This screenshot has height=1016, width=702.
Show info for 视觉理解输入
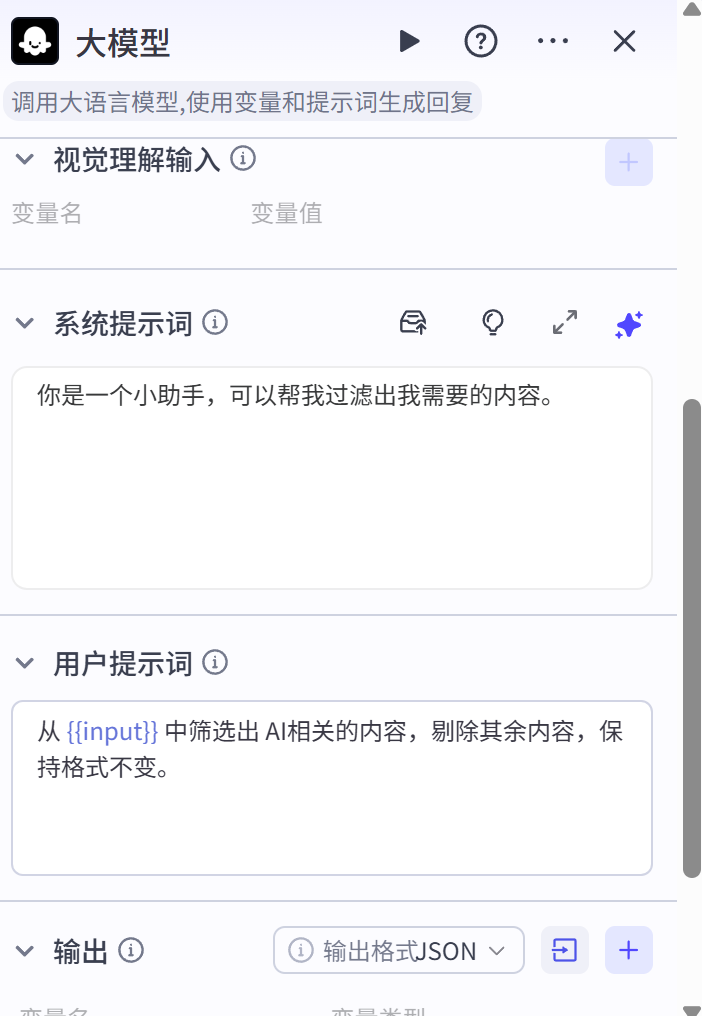(242, 158)
